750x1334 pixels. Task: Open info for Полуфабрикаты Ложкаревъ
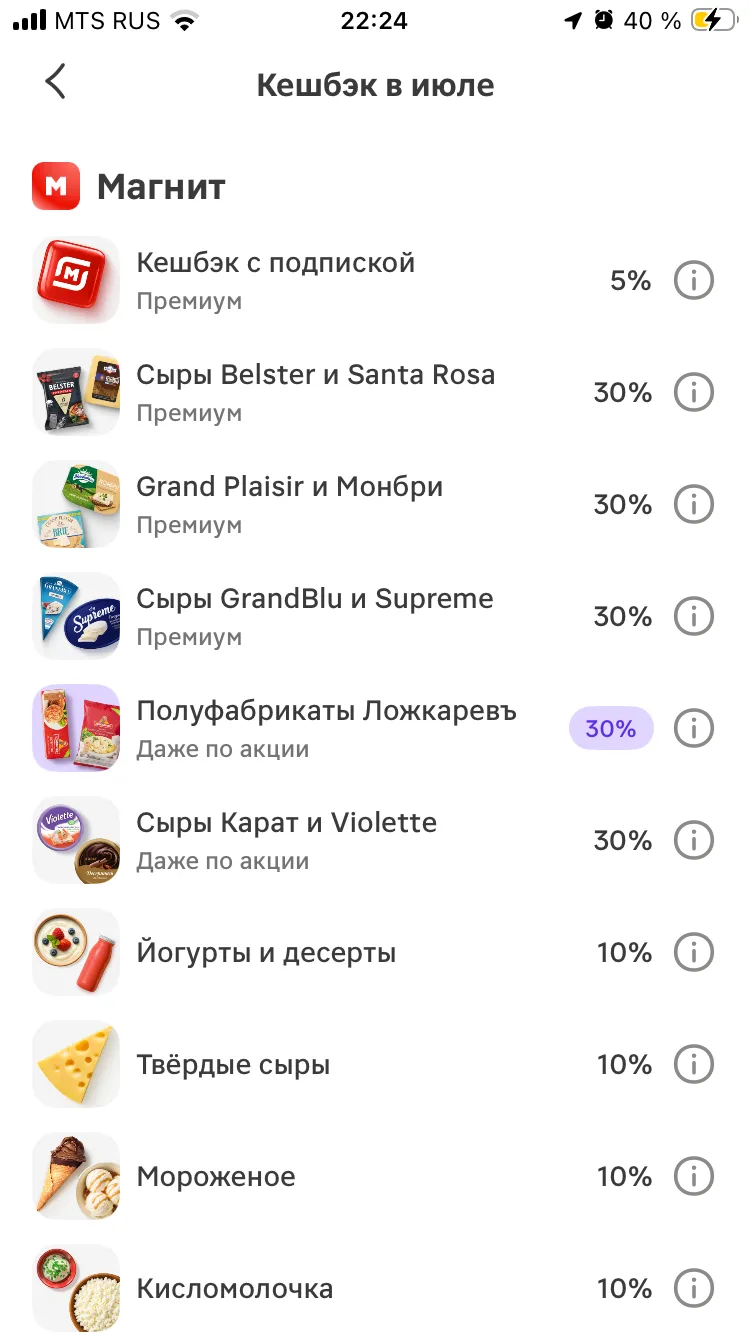[694, 729]
